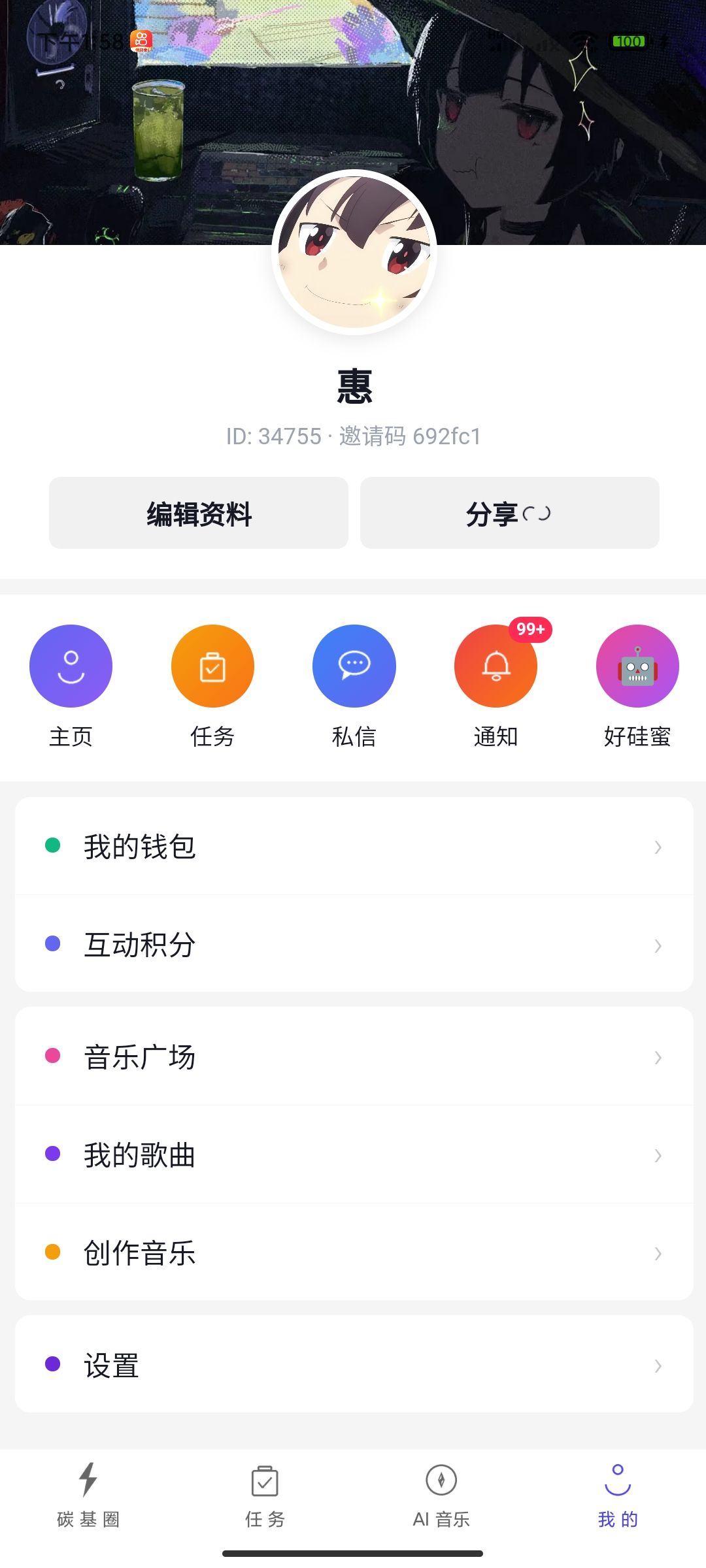Image resolution: width=706 pixels, height=1568 pixels.
Task: View 互动积分 points row
Action: (354, 945)
